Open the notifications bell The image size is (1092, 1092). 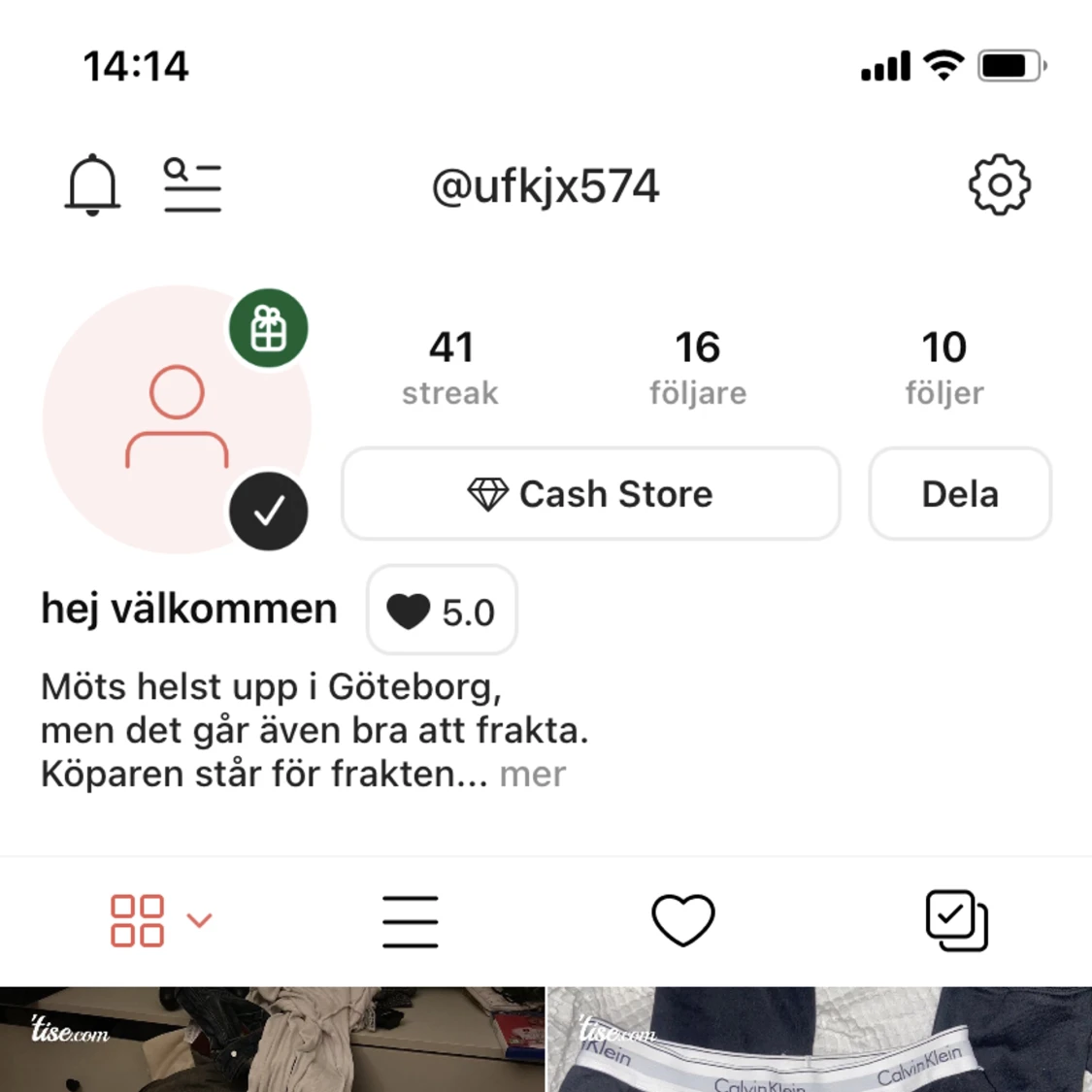coord(92,184)
